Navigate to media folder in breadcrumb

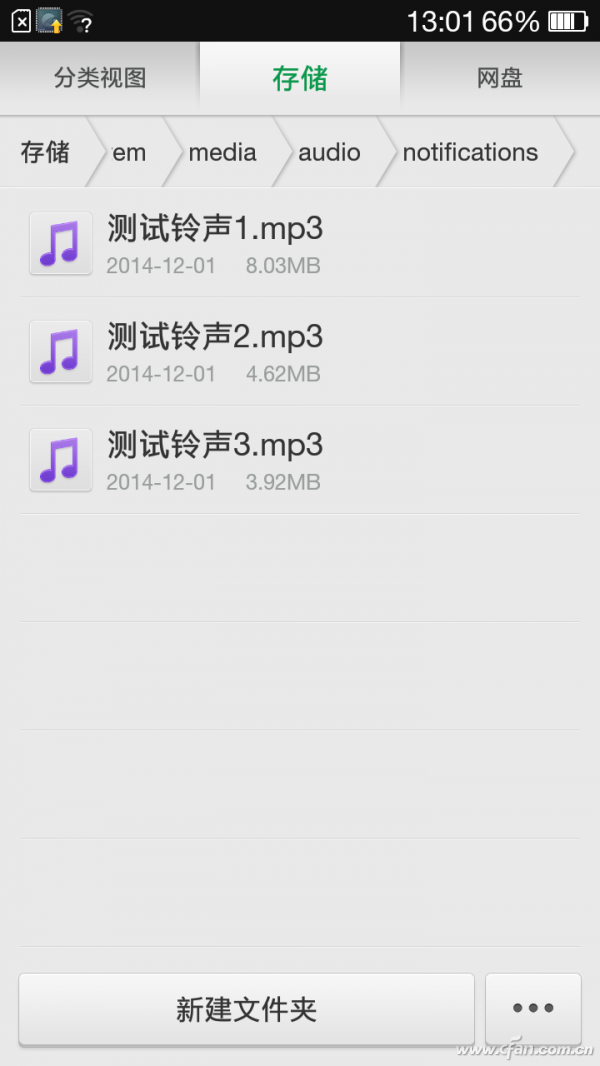(x=222, y=153)
